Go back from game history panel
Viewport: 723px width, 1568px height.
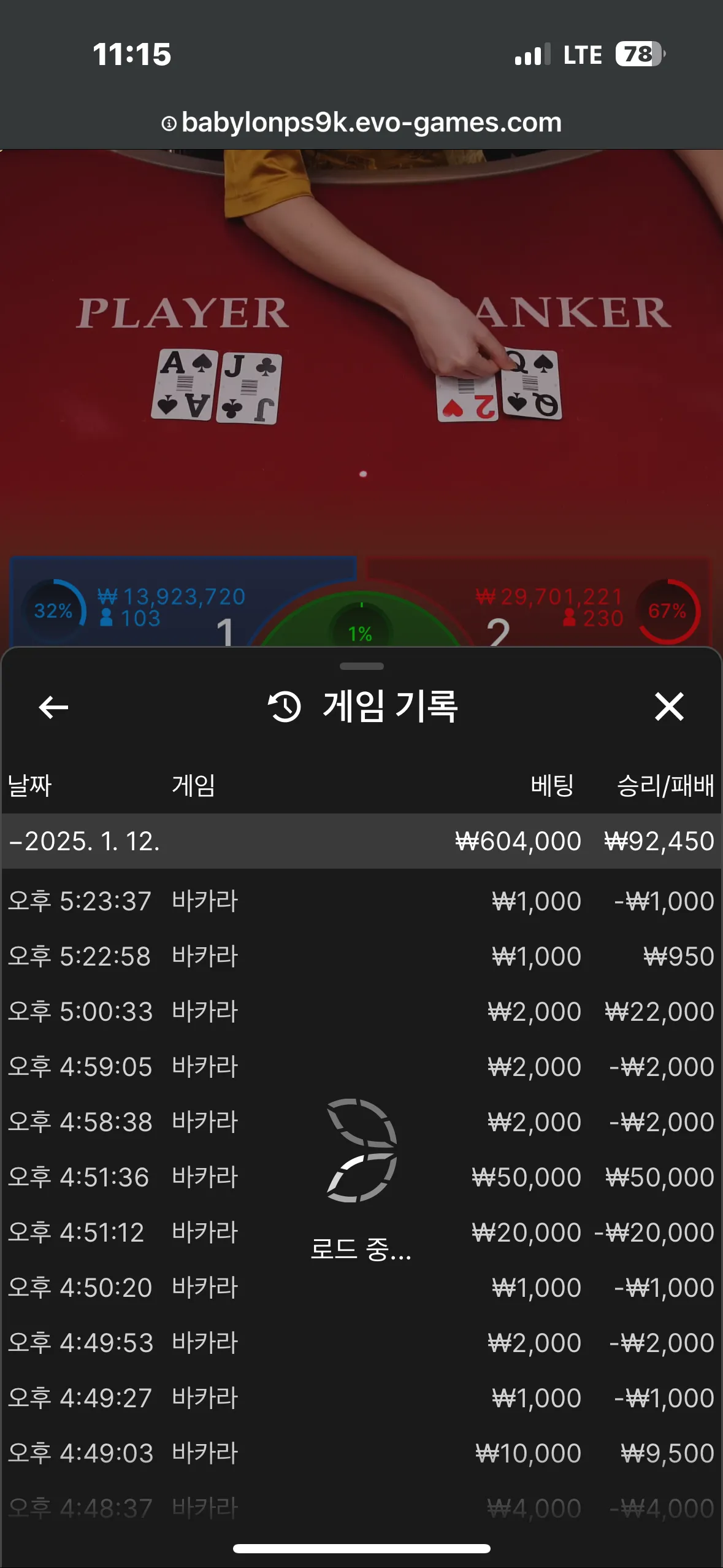tap(53, 707)
